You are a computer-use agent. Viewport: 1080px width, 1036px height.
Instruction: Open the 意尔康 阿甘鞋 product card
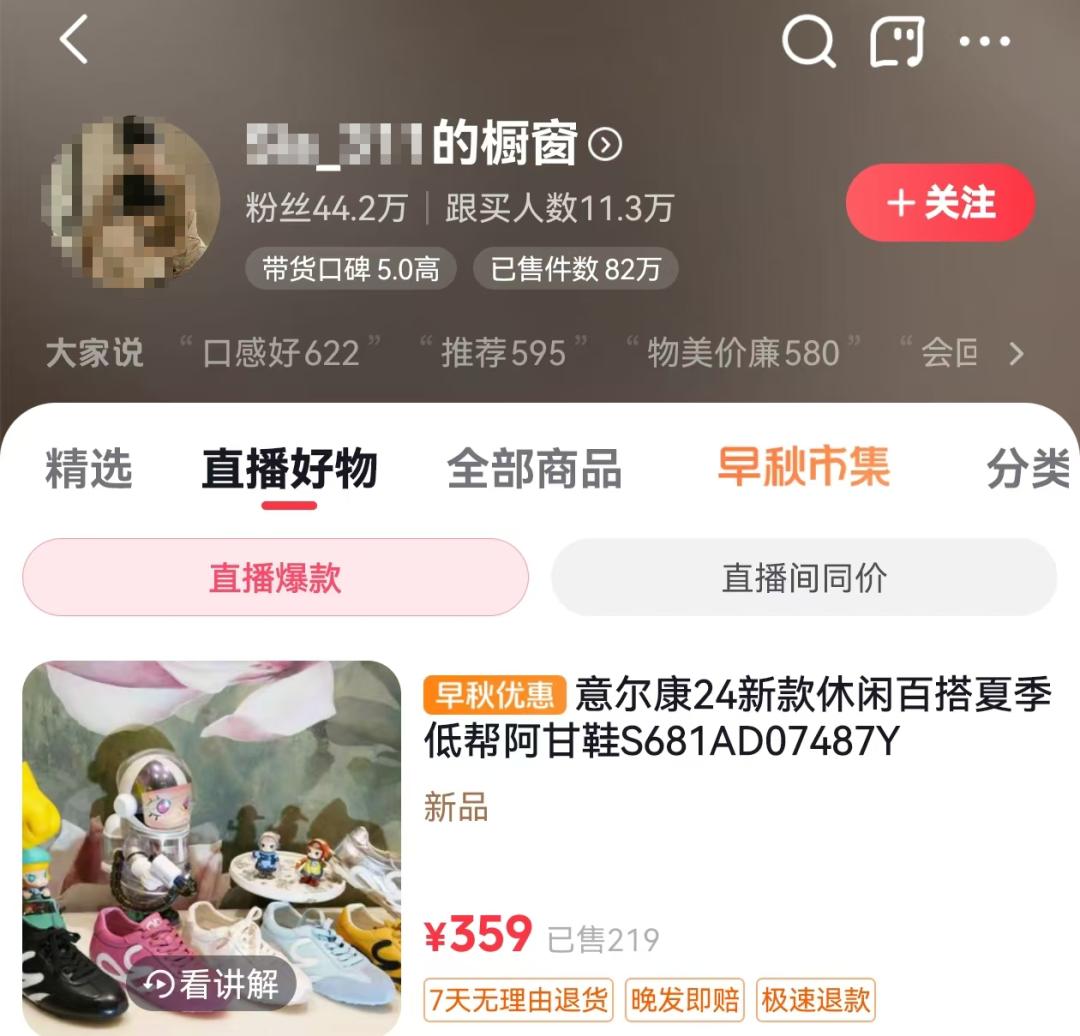coord(737,717)
